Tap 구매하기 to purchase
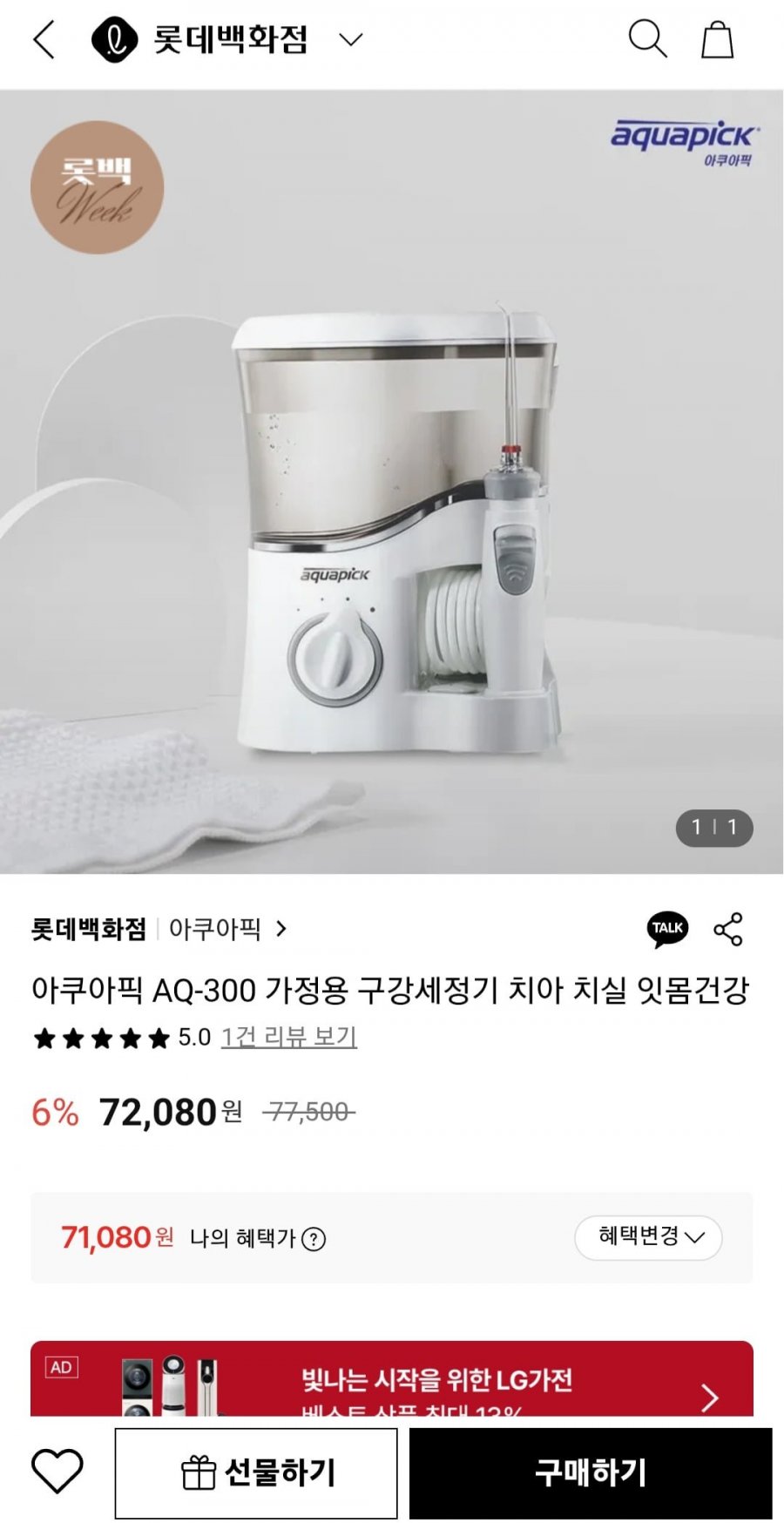784x1523 pixels. (x=591, y=1473)
